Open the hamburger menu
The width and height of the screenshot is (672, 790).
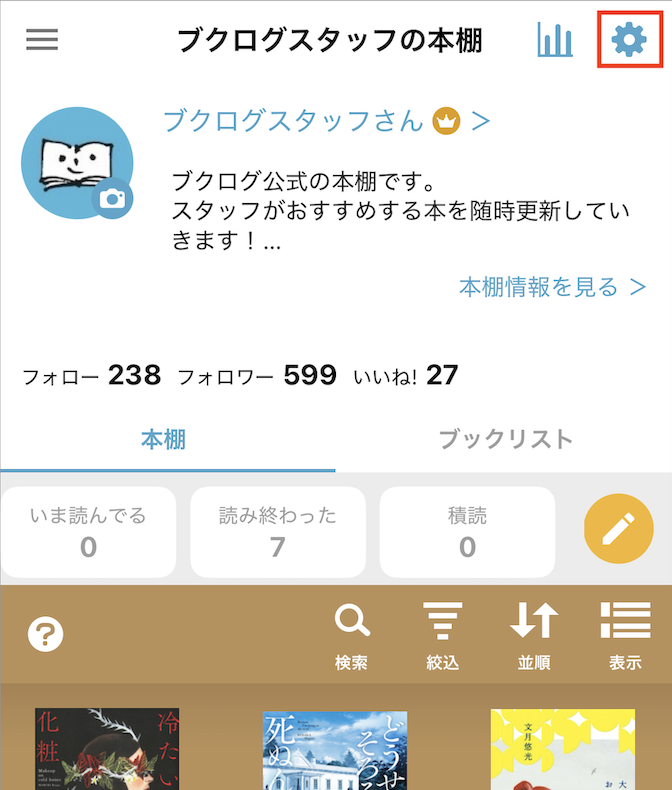(42, 40)
